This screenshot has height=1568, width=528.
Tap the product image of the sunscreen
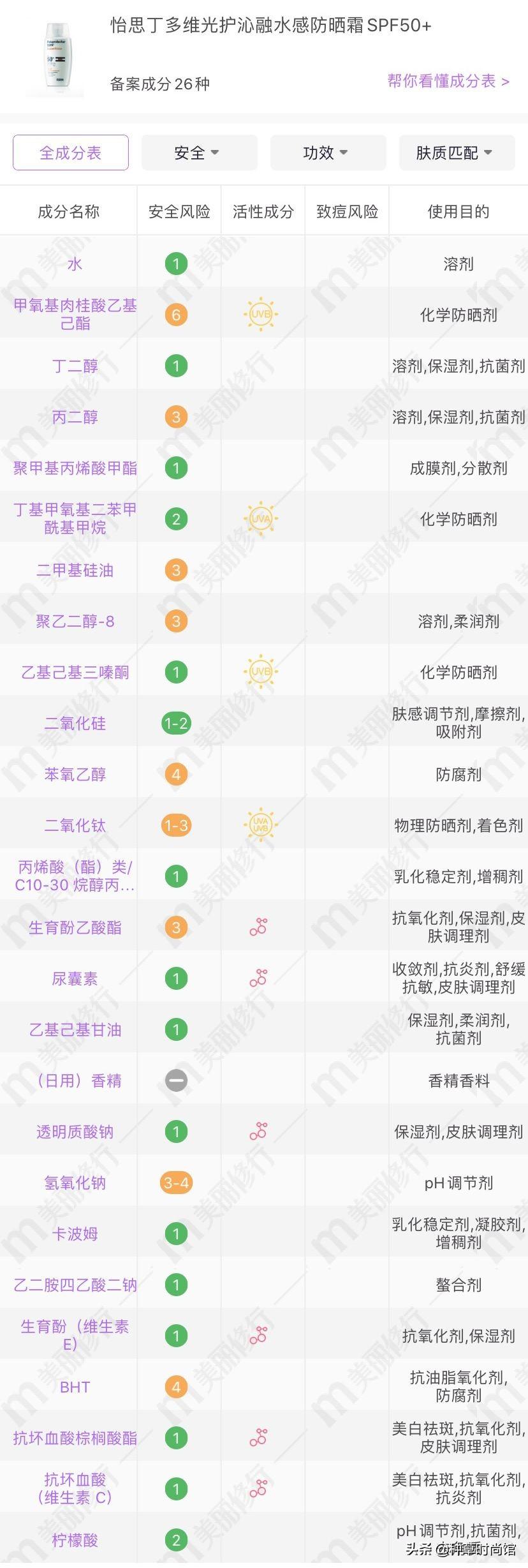pyautogui.click(x=56, y=60)
